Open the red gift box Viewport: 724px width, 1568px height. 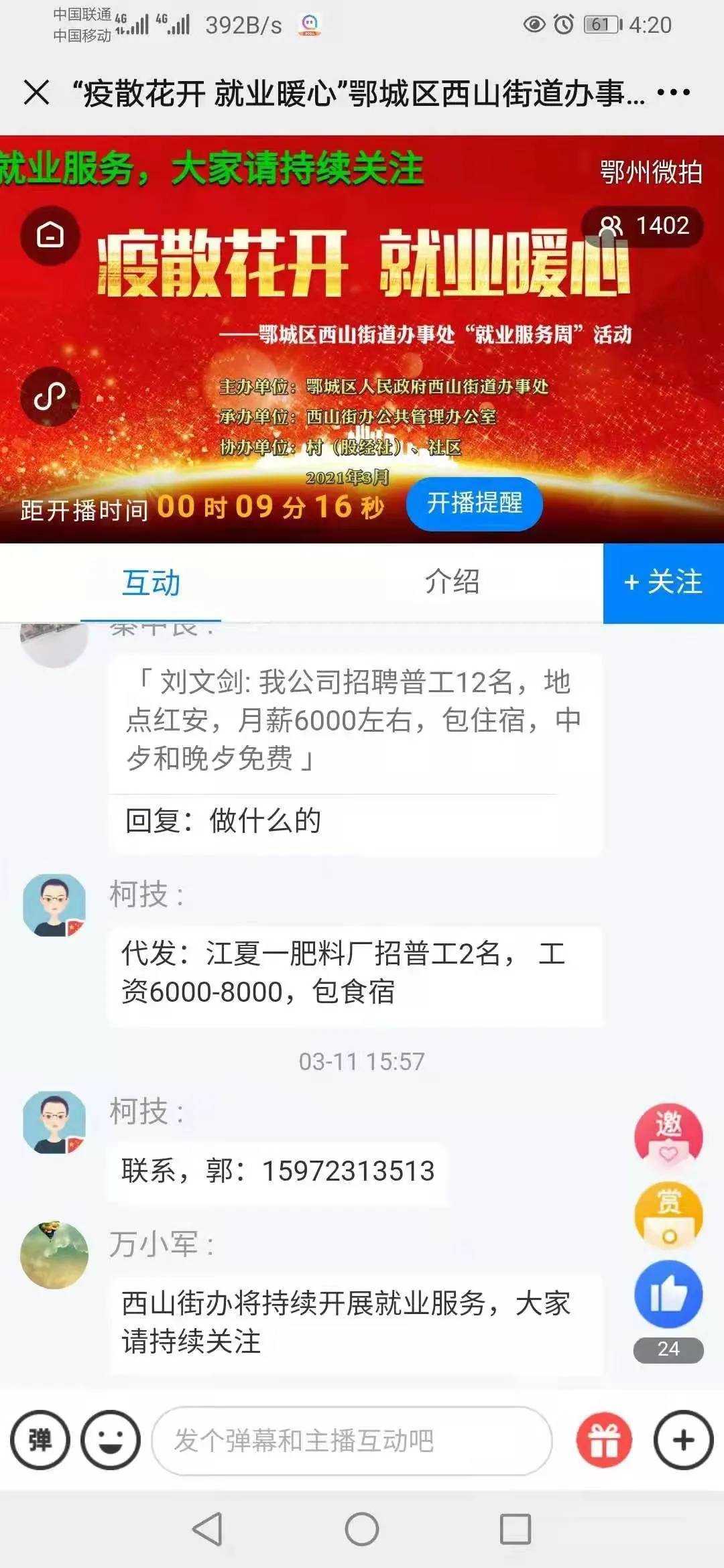pos(604,1440)
